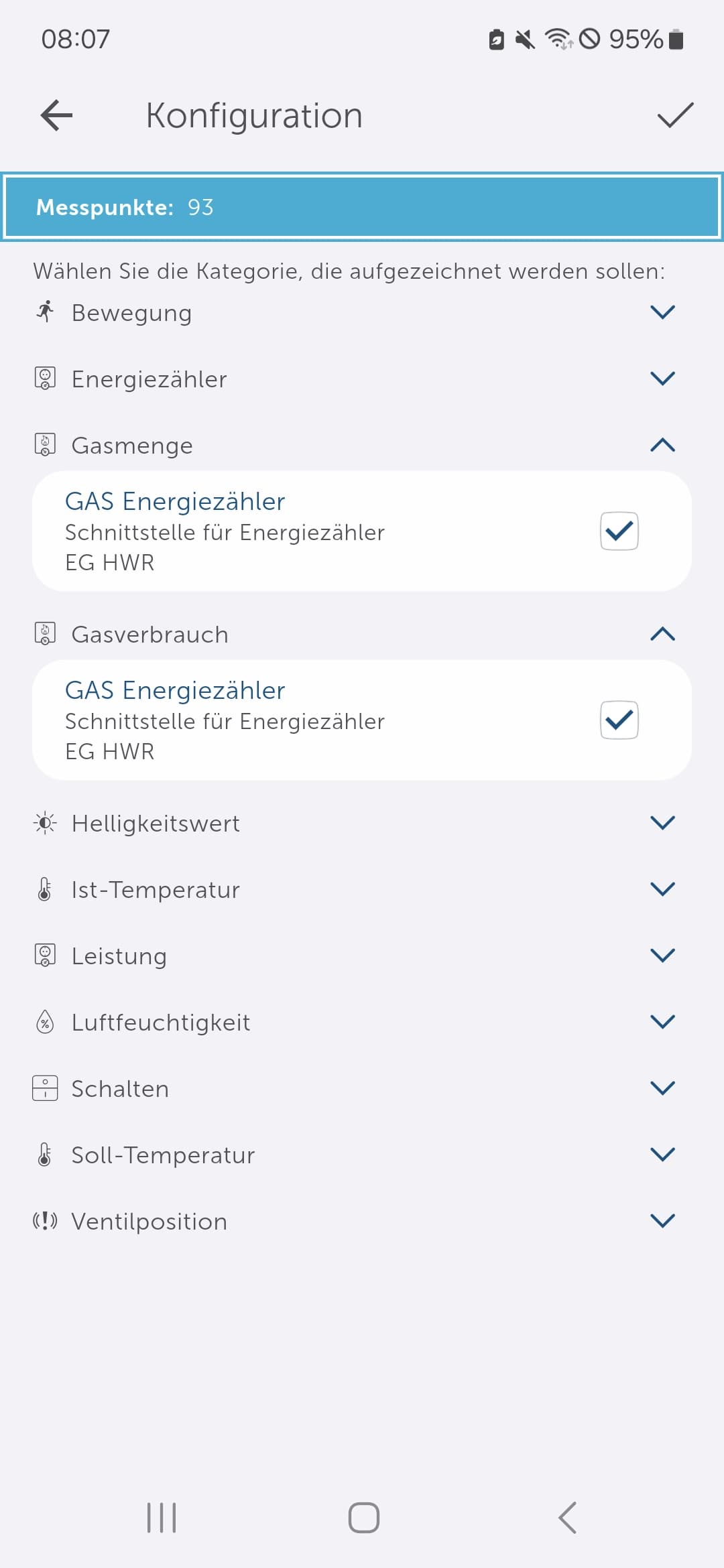Uncheck GAS Energiezähler under Gasmenge

(x=619, y=531)
